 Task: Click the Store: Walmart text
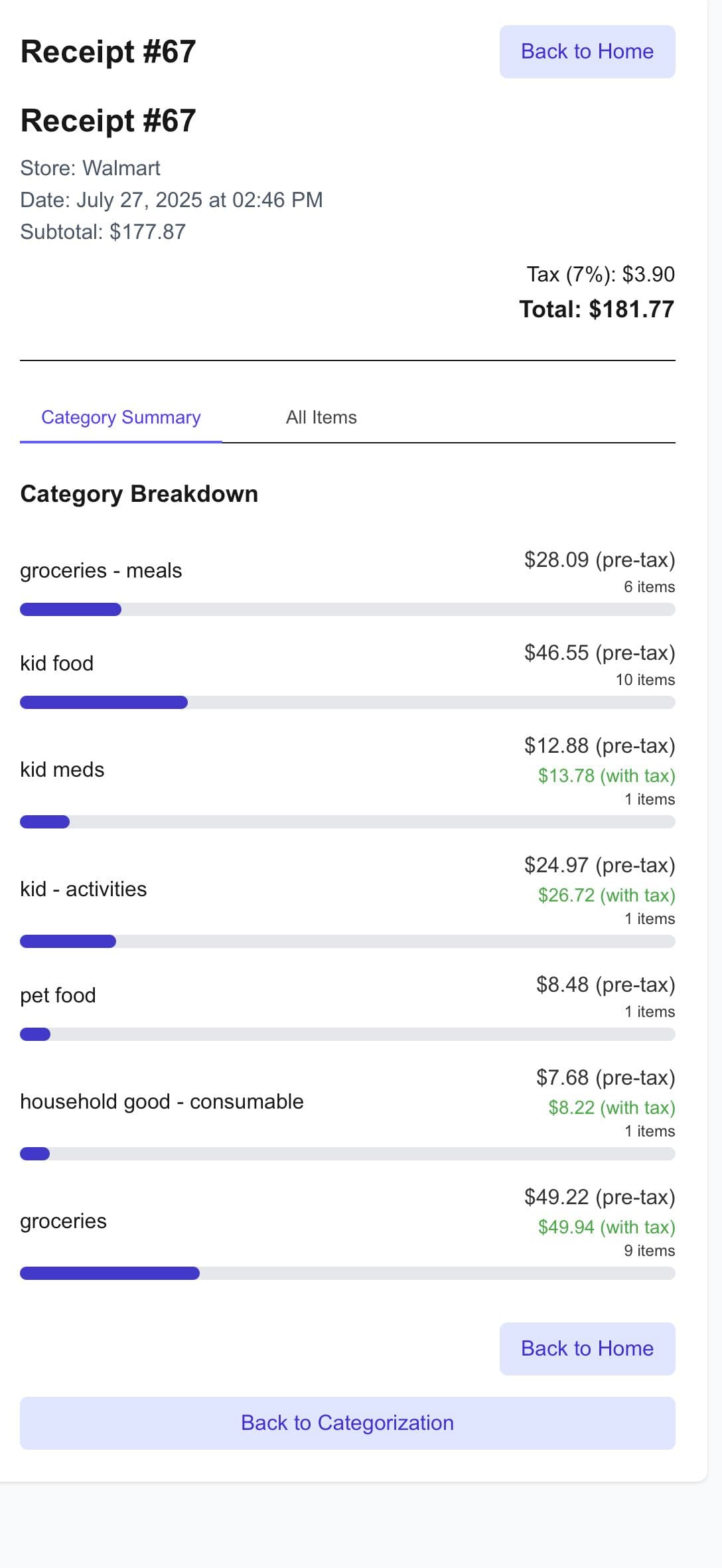pos(90,167)
